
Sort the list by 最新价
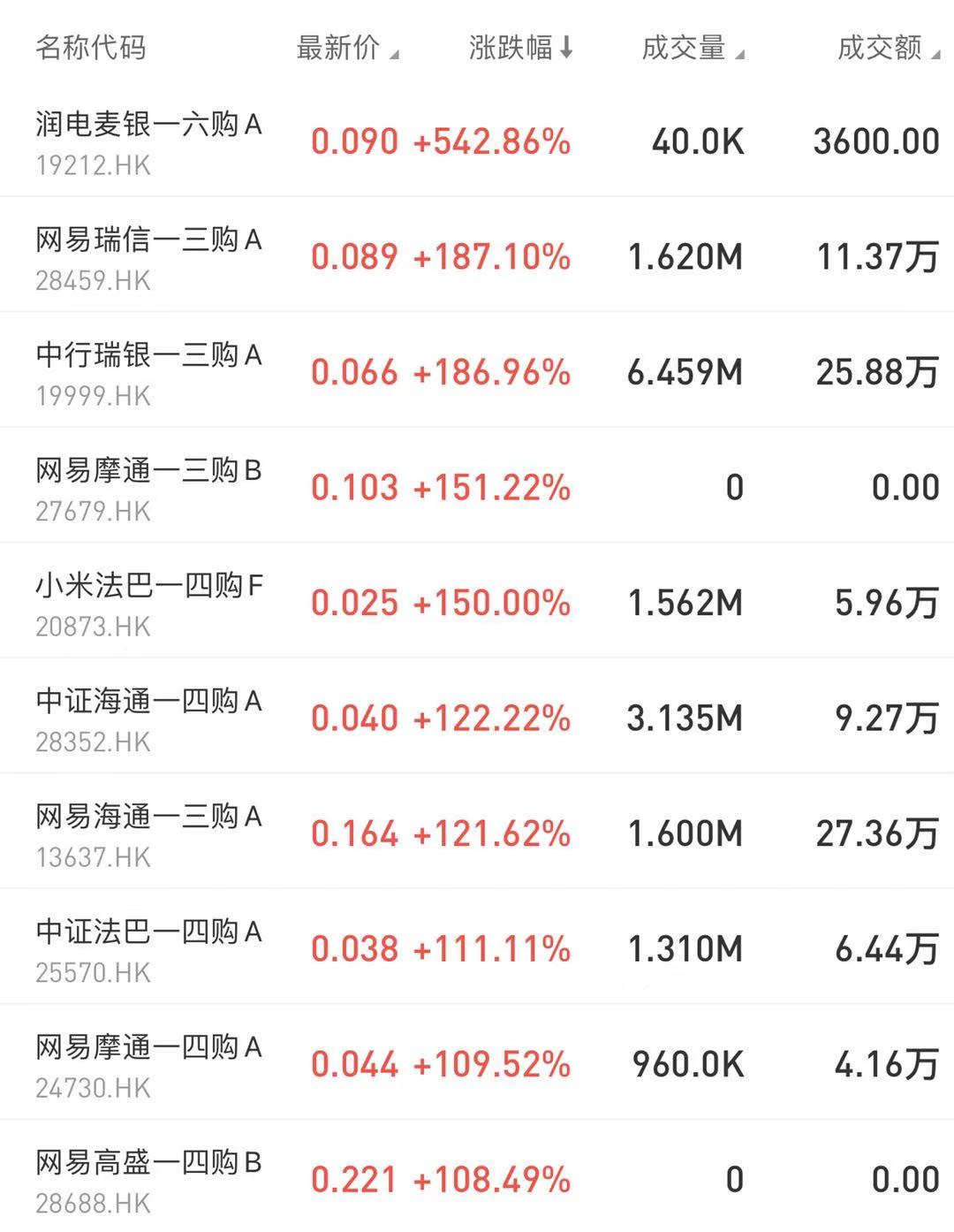[x=346, y=48]
